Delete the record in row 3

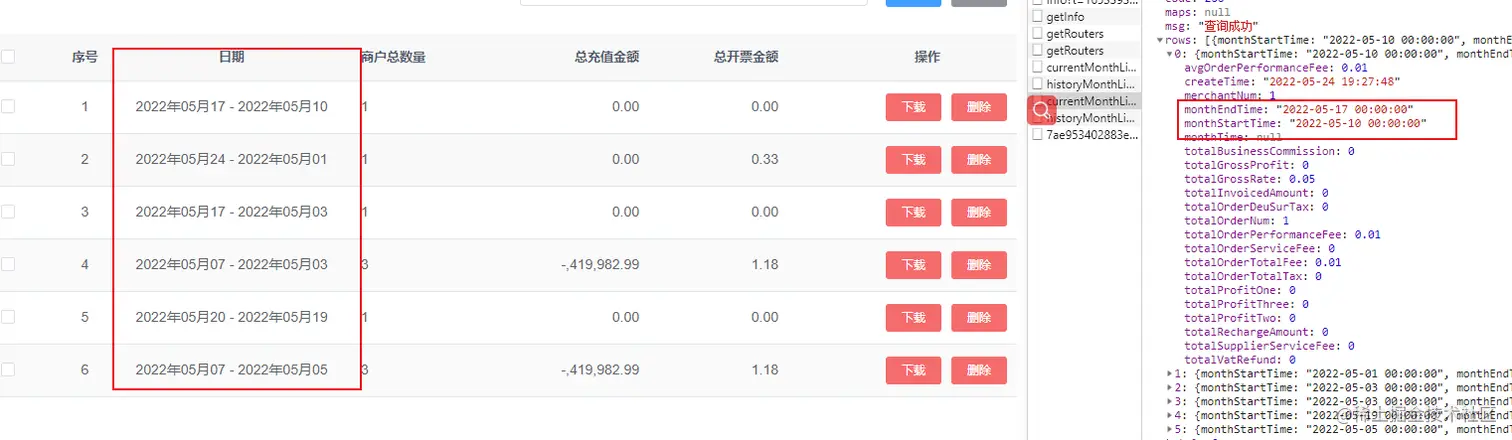pyautogui.click(x=978, y=212)
